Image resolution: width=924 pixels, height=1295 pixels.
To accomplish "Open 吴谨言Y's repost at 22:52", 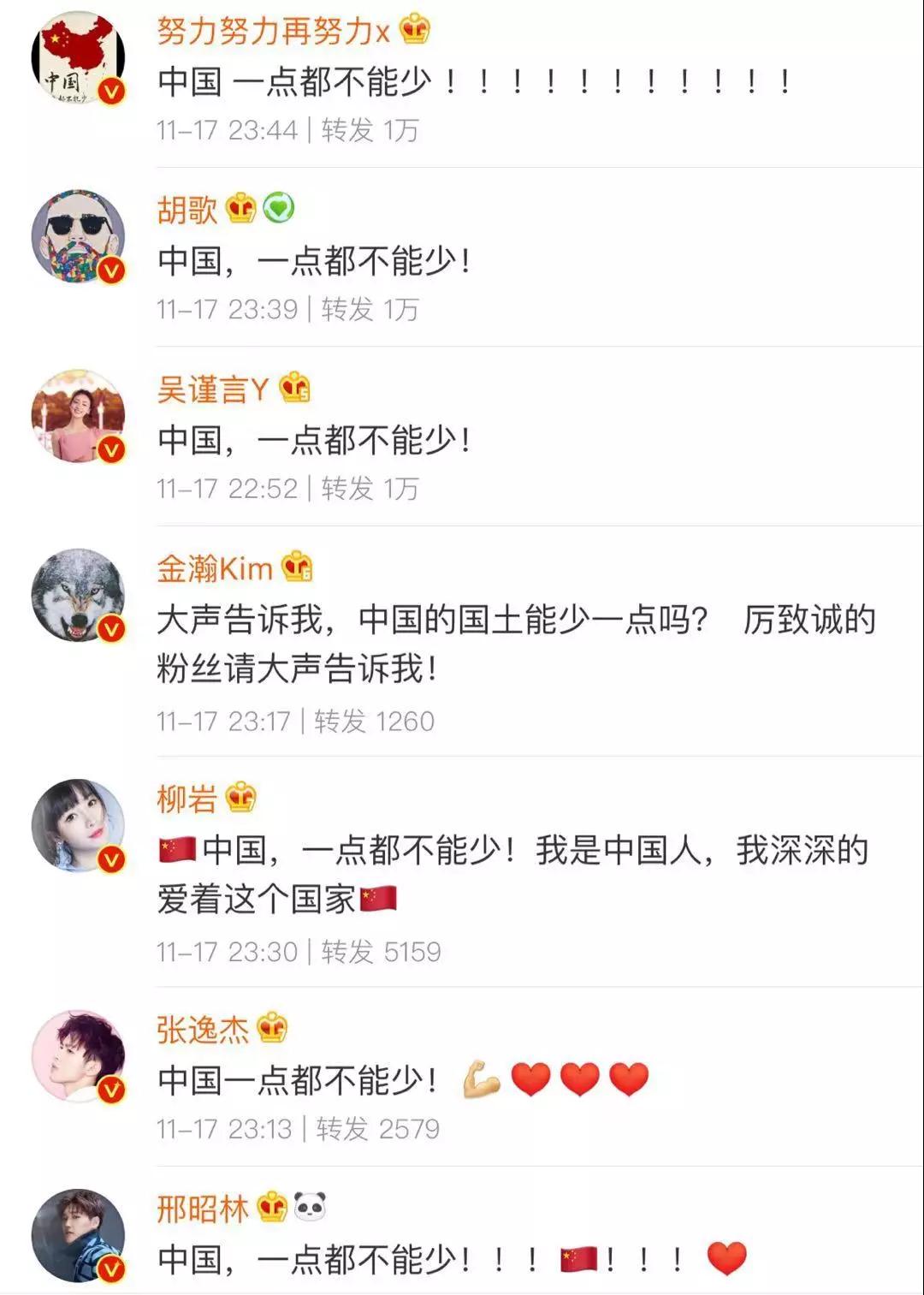I will coord(313,441).
